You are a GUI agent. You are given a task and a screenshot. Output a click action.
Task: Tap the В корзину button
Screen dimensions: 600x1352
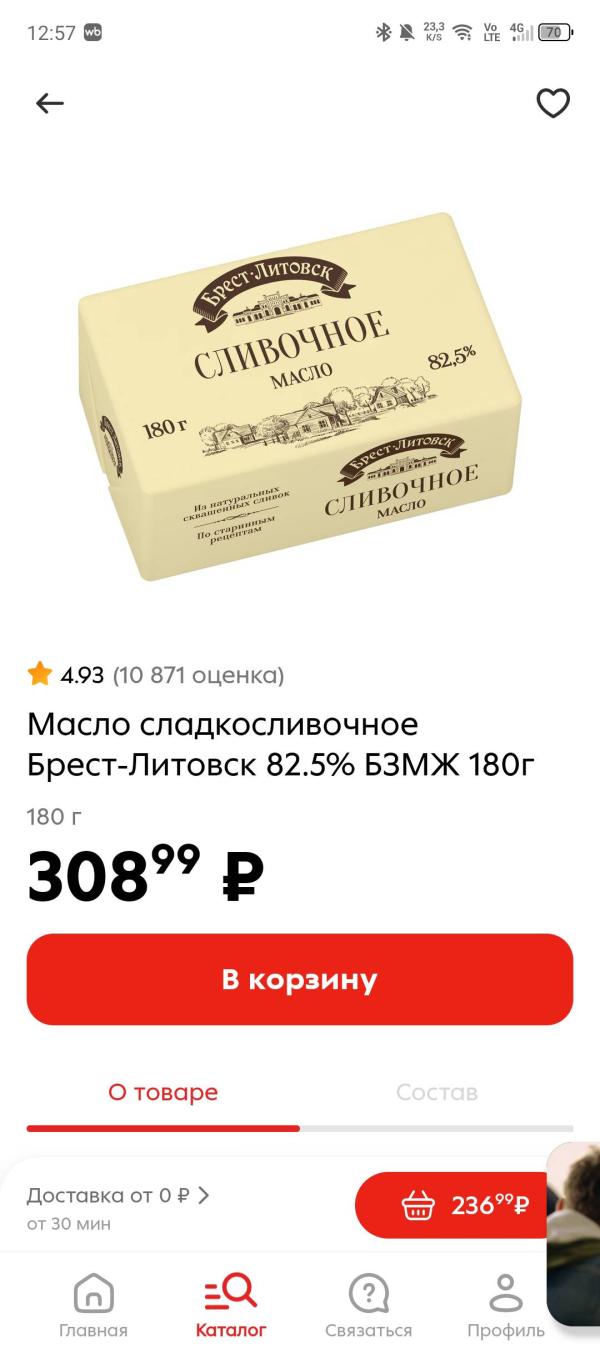click(x=300, y=979)
